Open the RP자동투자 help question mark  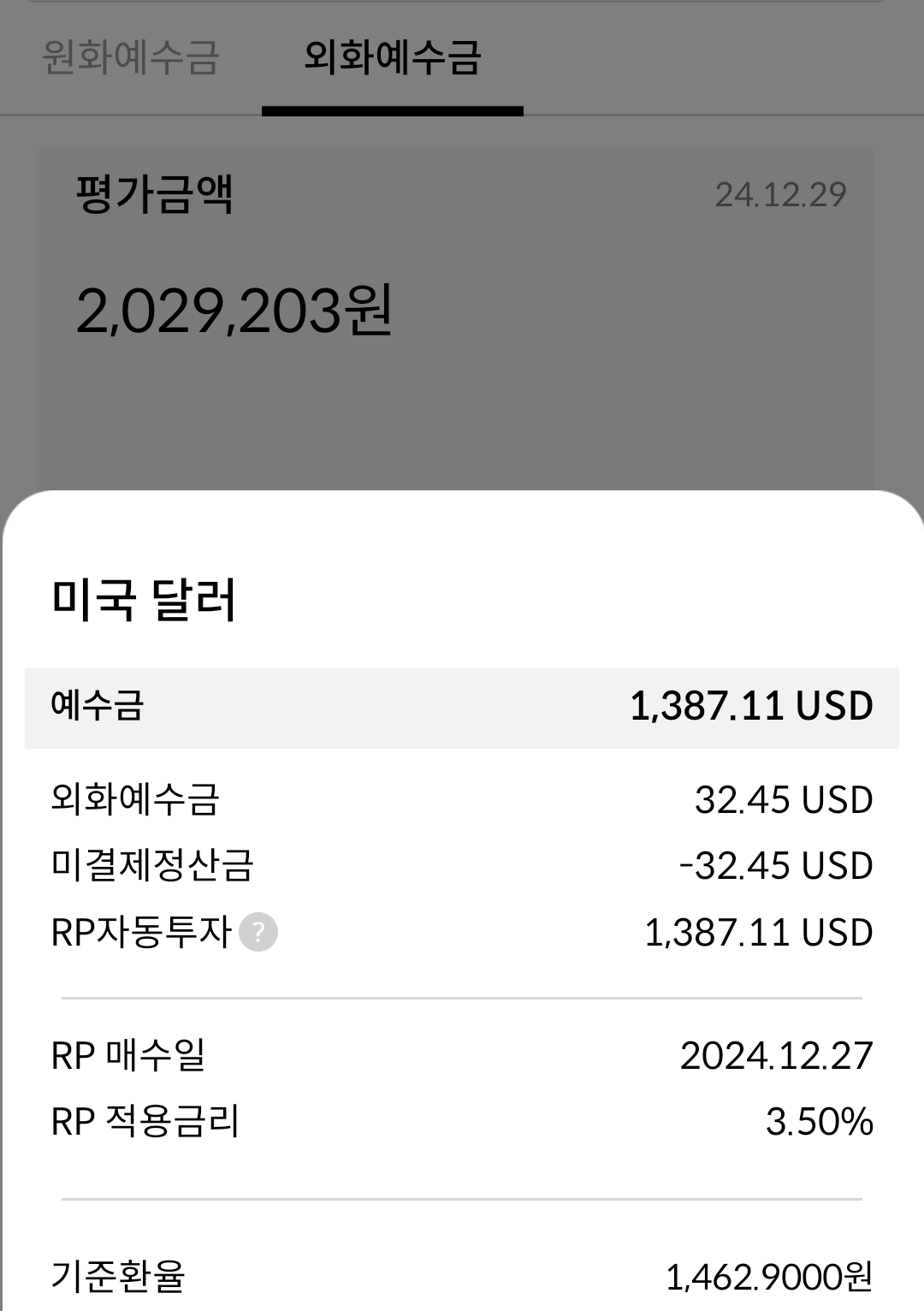tap(258, 932)
